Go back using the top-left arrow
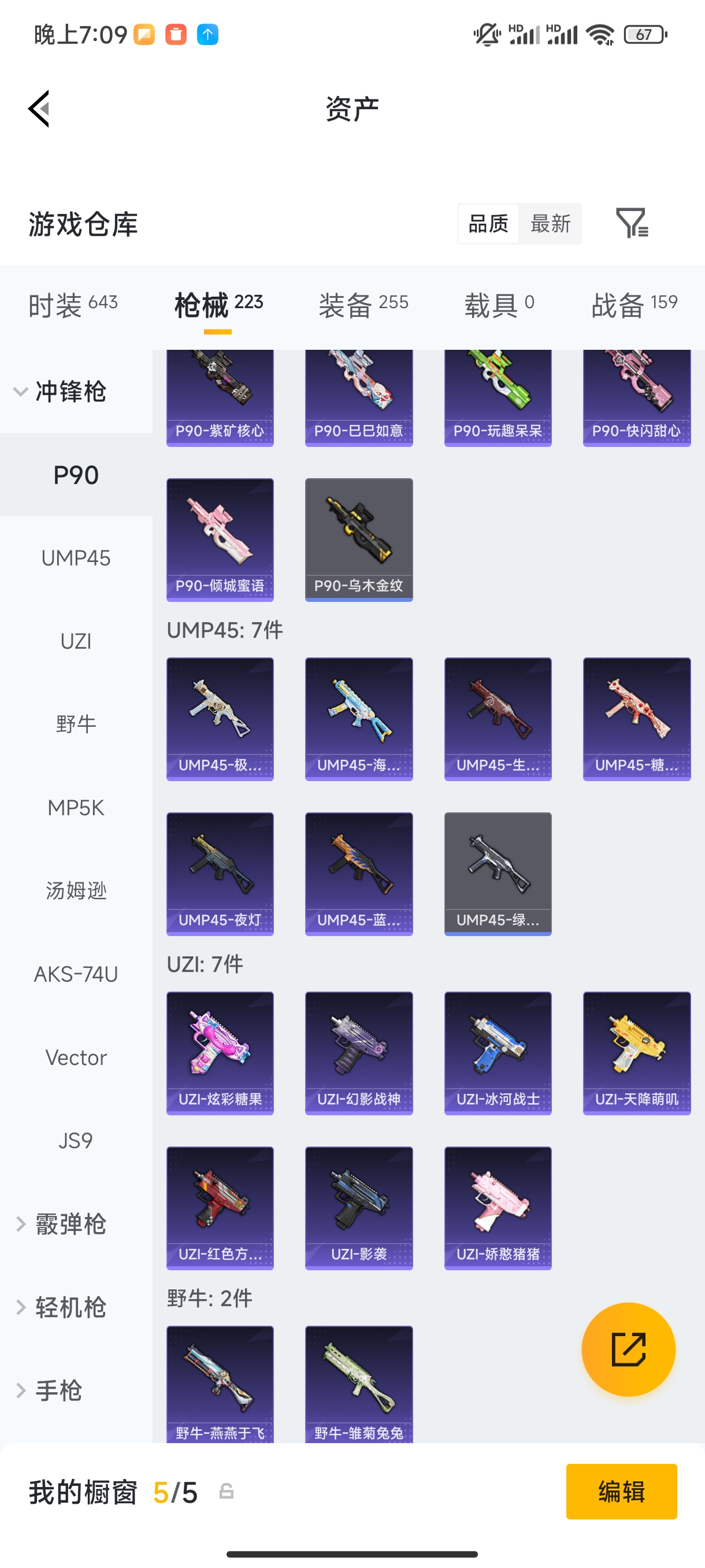The width and height of the screenshot is (705, 1568). tap(39, 109)
